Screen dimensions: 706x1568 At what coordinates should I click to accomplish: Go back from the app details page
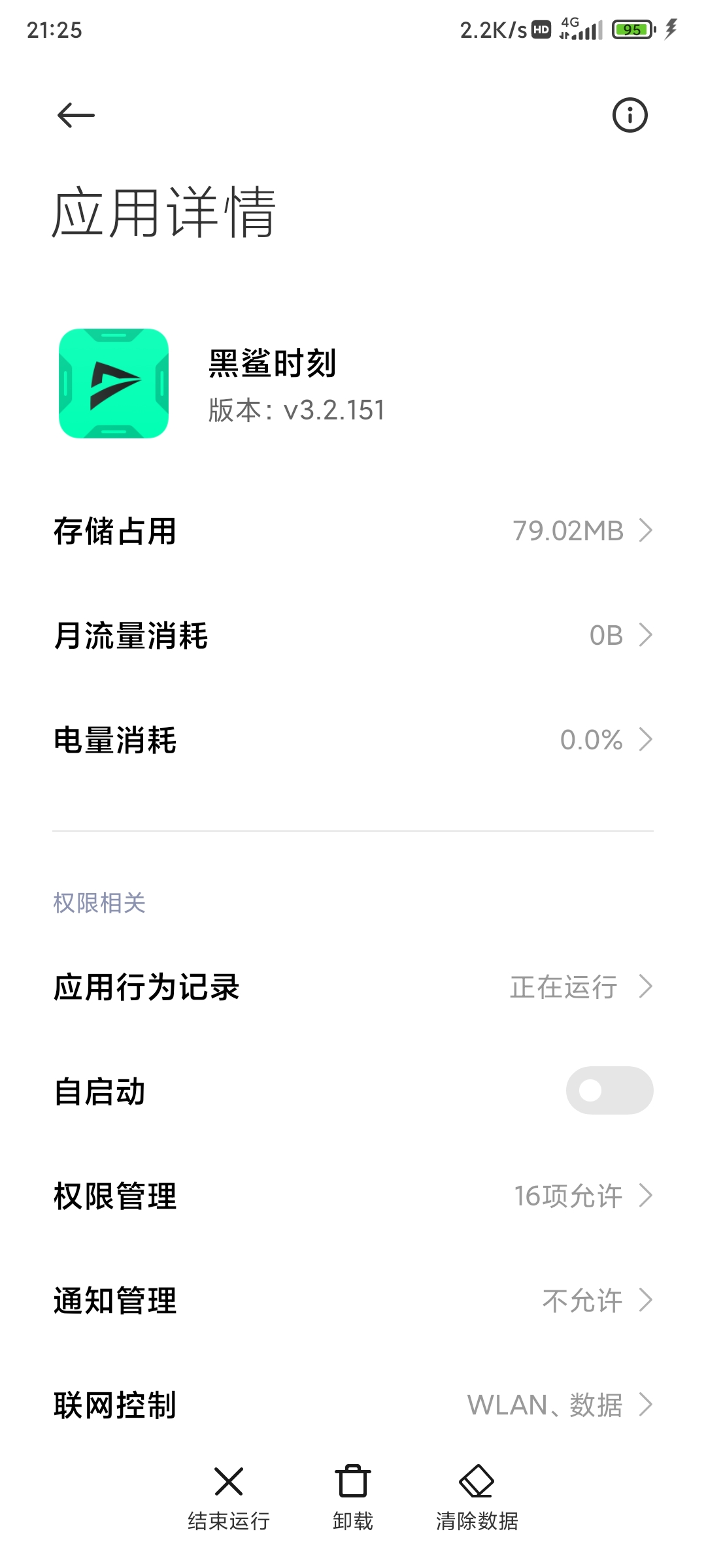coord(76,116)
